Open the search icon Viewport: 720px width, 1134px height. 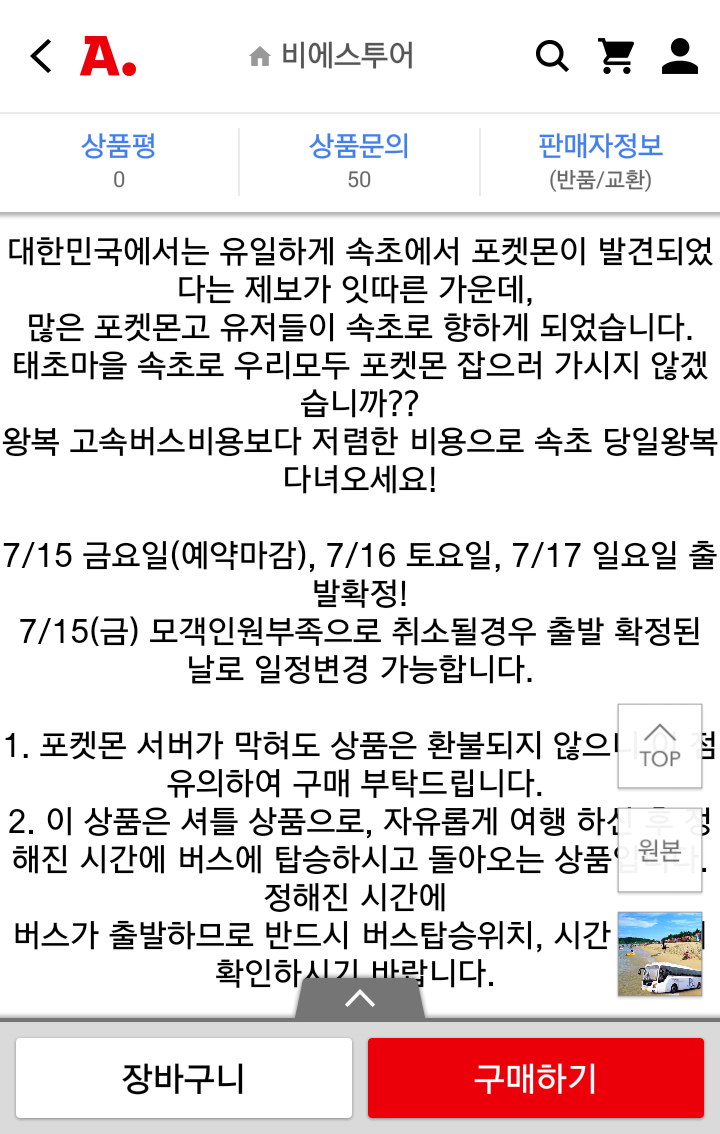(x=551, y=56)
